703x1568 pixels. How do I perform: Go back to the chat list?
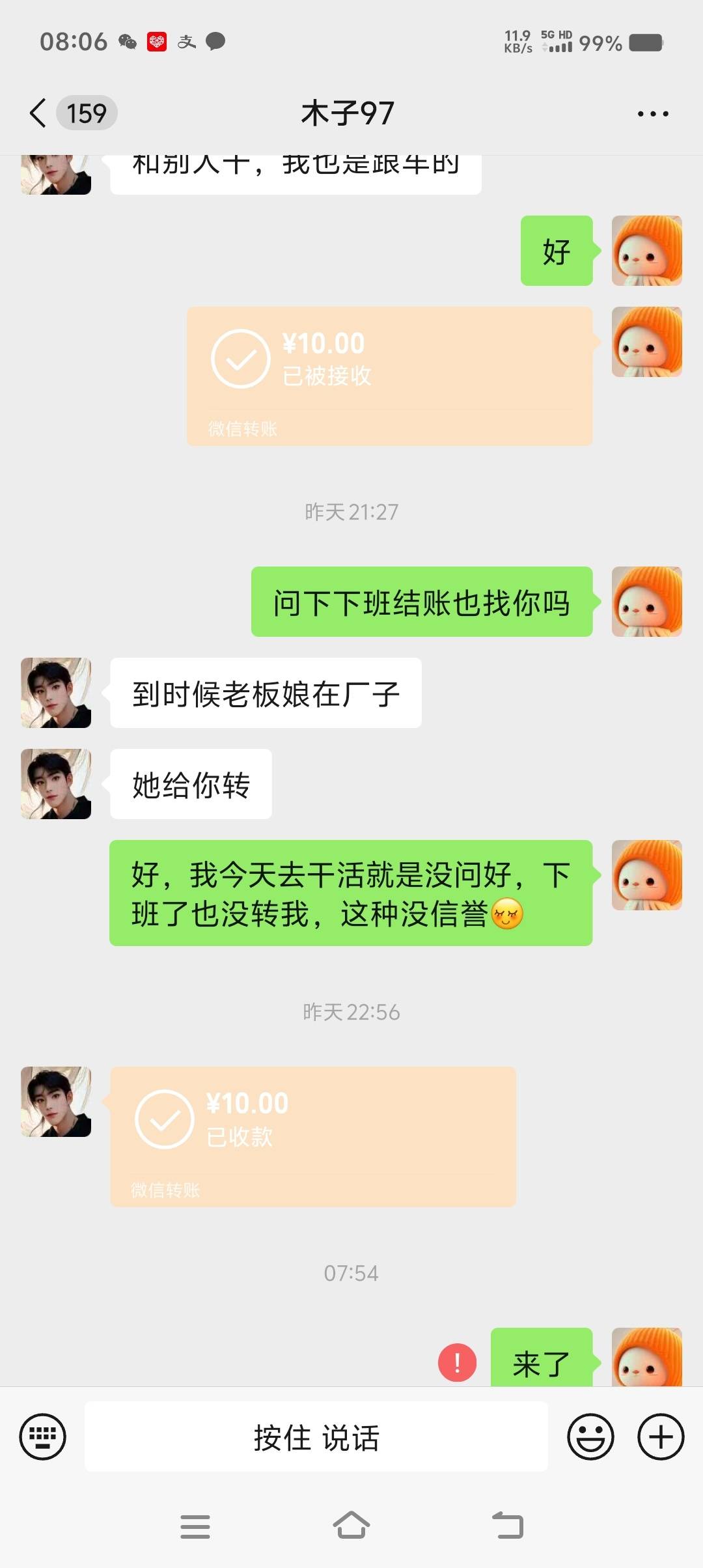(x=39, y=113)
